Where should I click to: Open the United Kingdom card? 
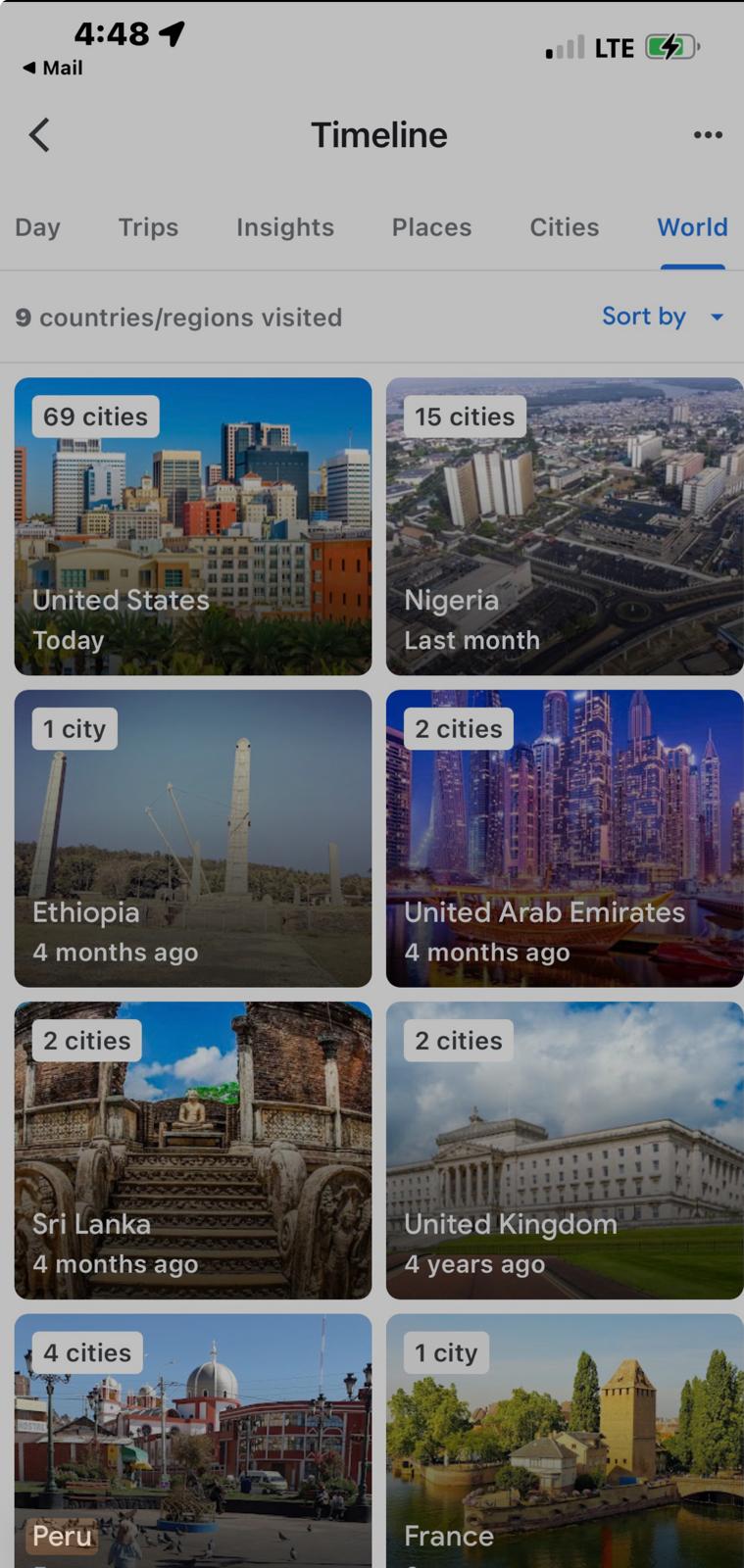click(565, 1150)
